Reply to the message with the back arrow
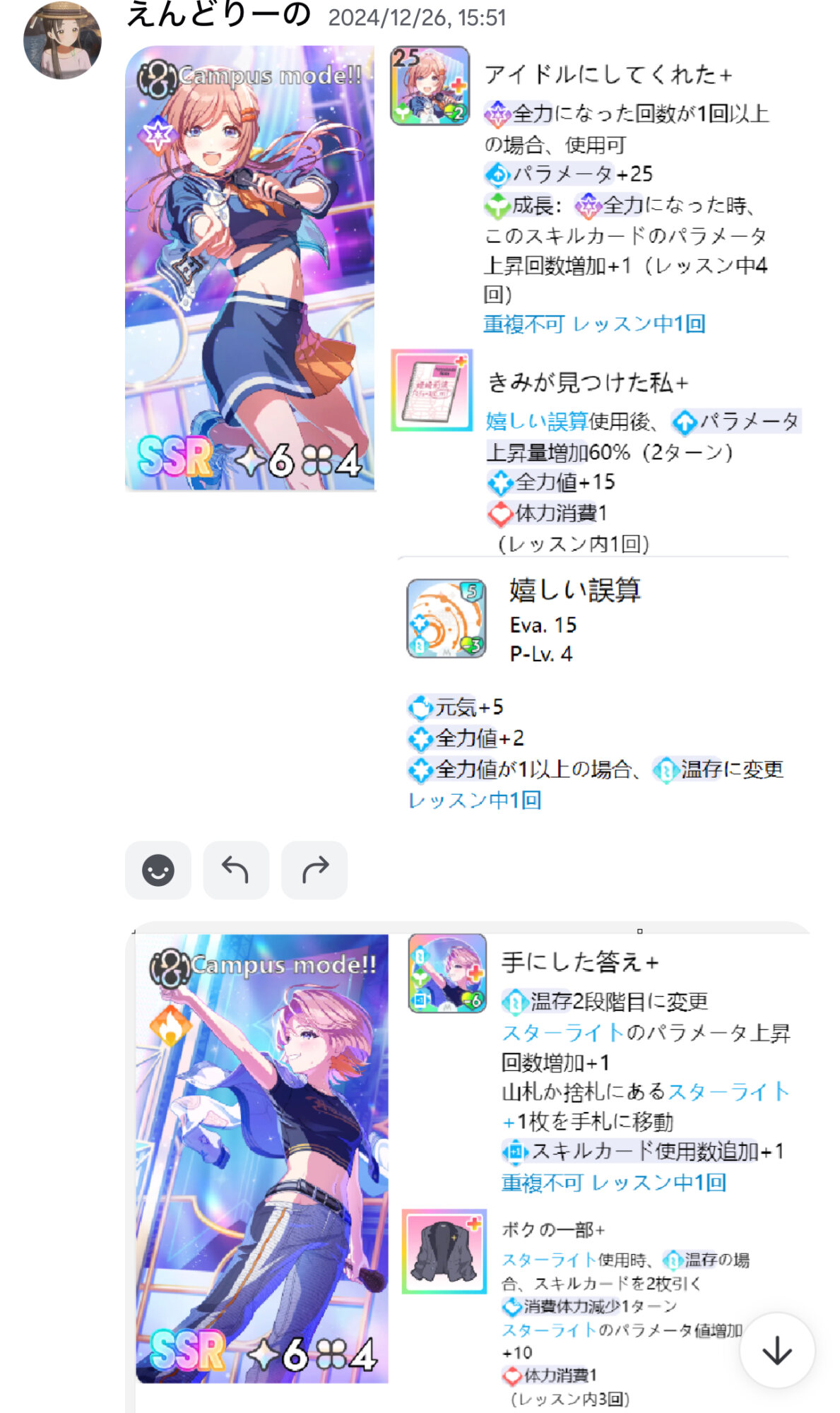 pos(236,870)
